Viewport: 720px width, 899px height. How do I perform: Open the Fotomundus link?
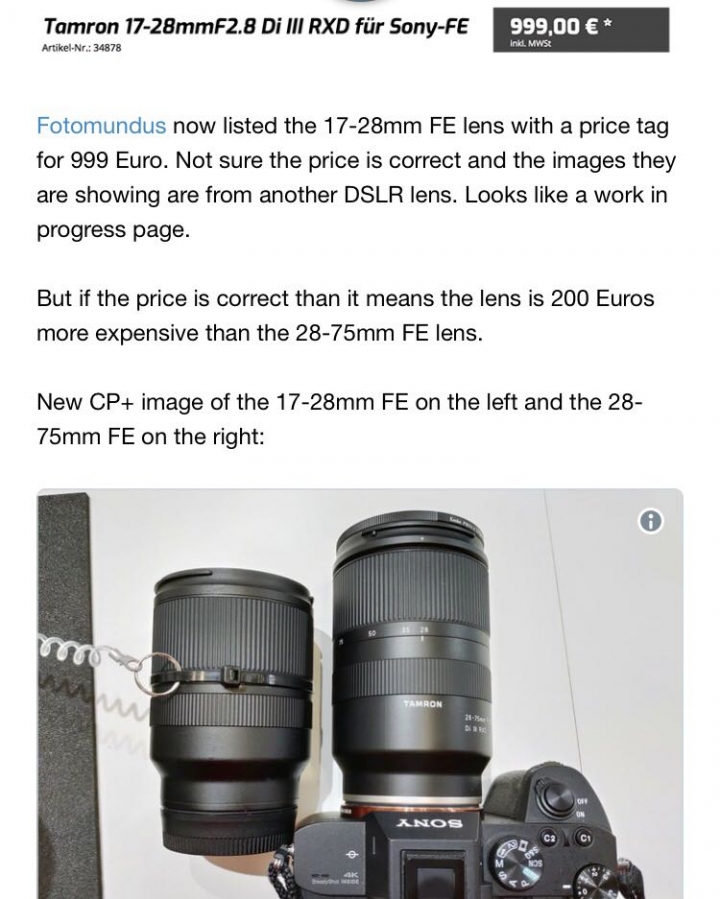coord(102,126)
